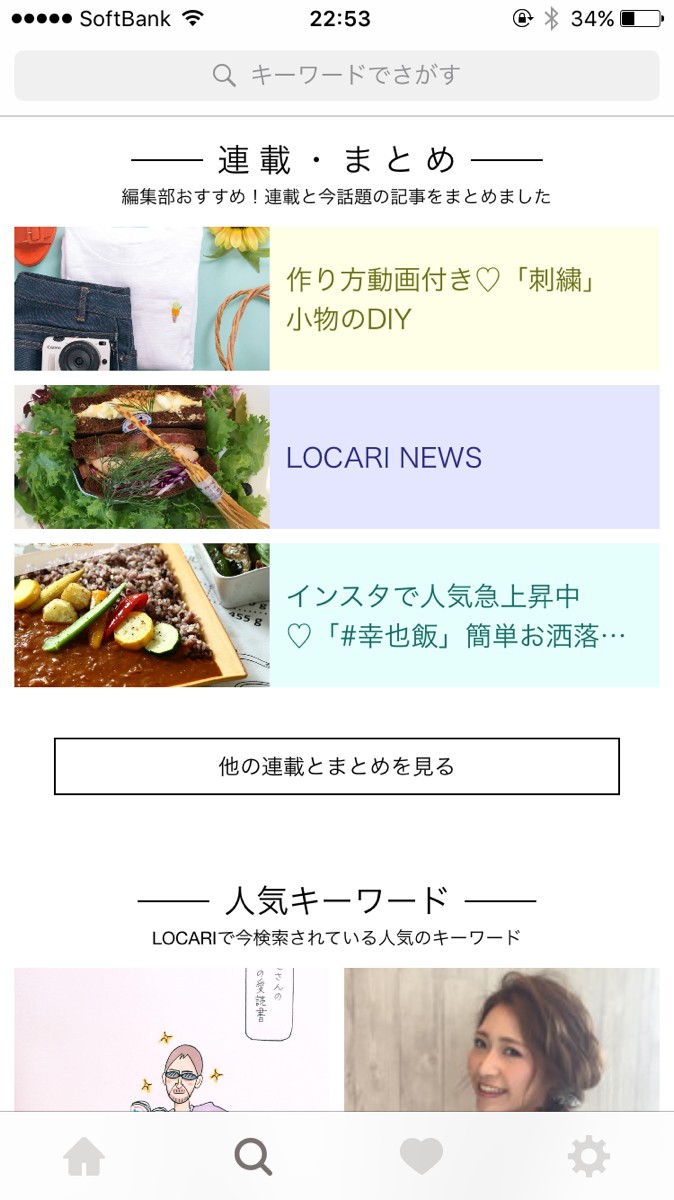This screenshot has width=674, height=1200.
Task: Tap the キーワードでさがす search field
Action: [337, 75]
